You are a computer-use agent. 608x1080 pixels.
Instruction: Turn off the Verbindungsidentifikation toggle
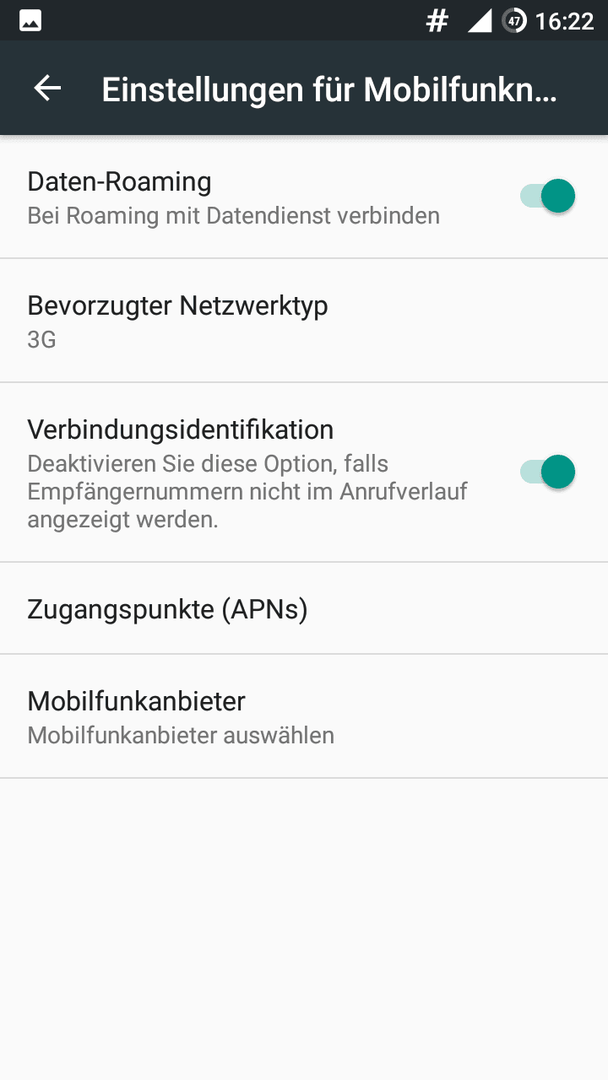tap(547, 472)
